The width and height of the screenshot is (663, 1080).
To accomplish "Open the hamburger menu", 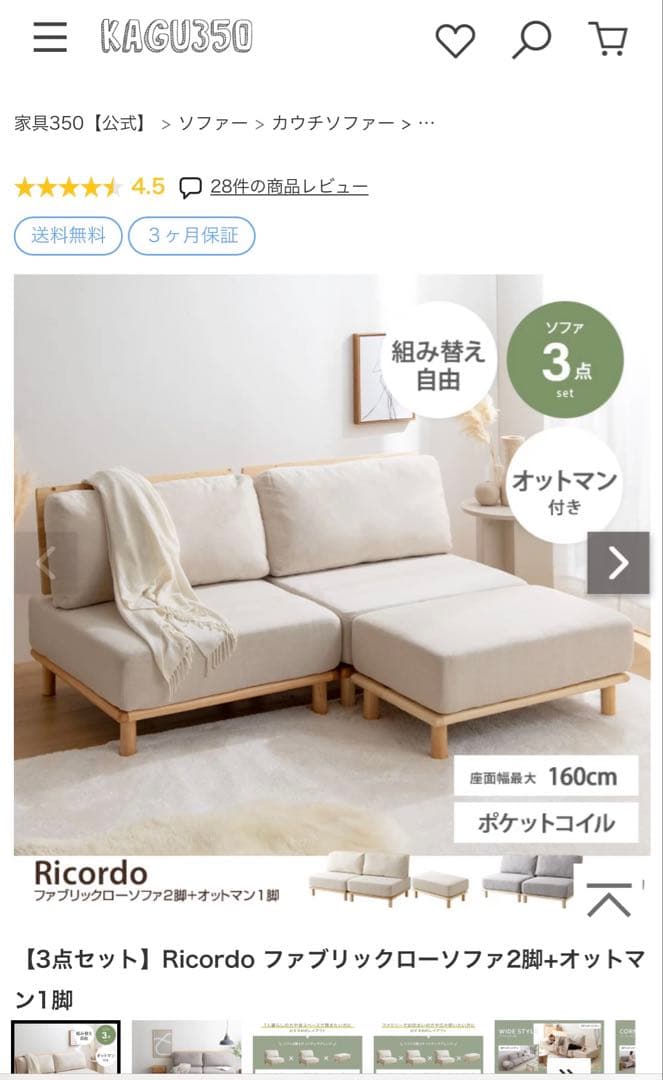I will point(49,38).
